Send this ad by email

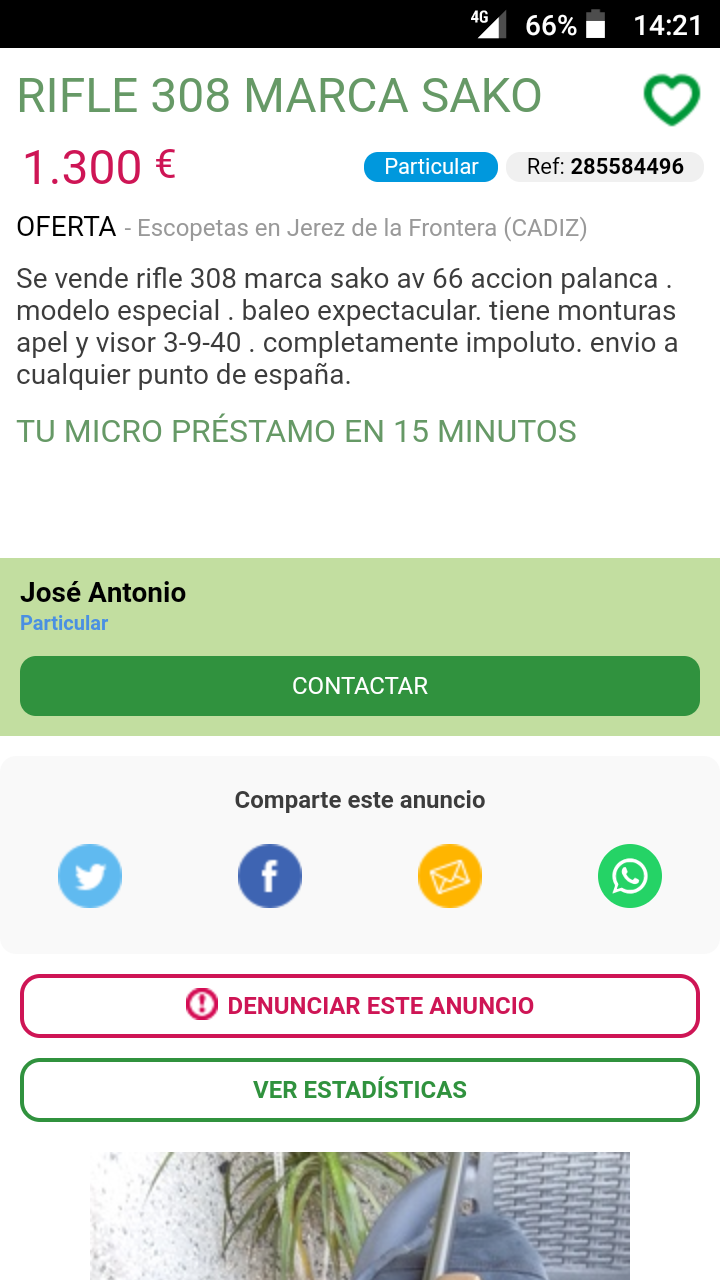coord(450,876)
